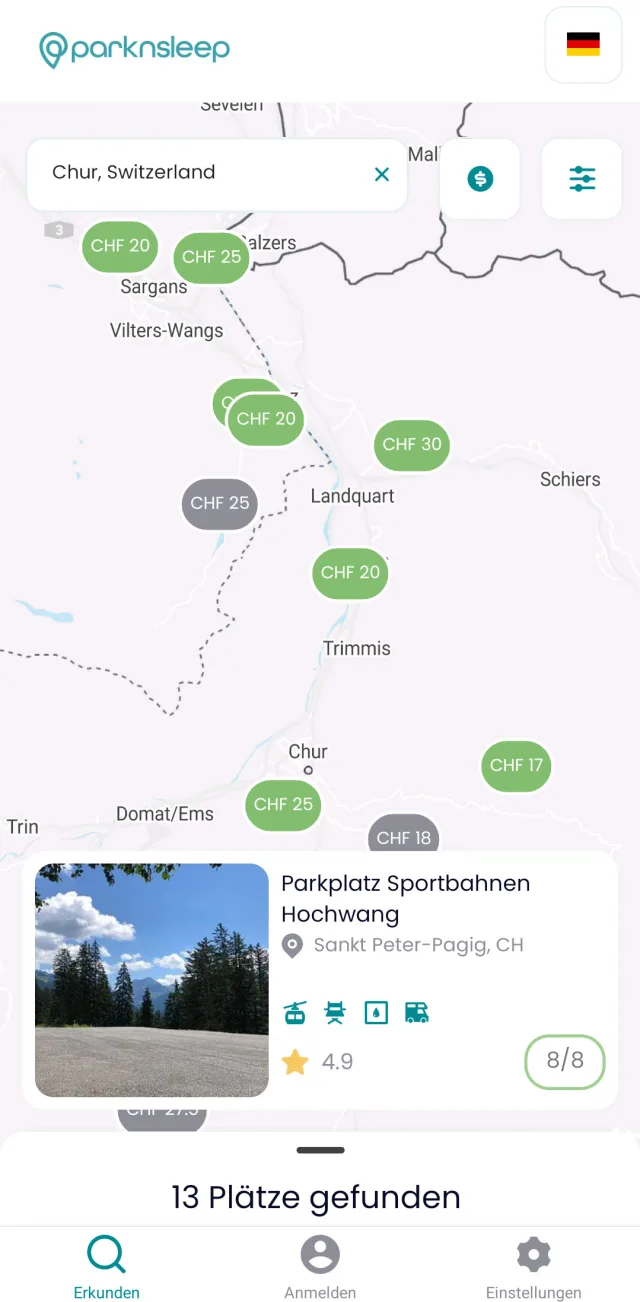Screen dimensions: 640x1302
Task: Switch to the Erkunden tab
Action: [x=106, y=1266]
